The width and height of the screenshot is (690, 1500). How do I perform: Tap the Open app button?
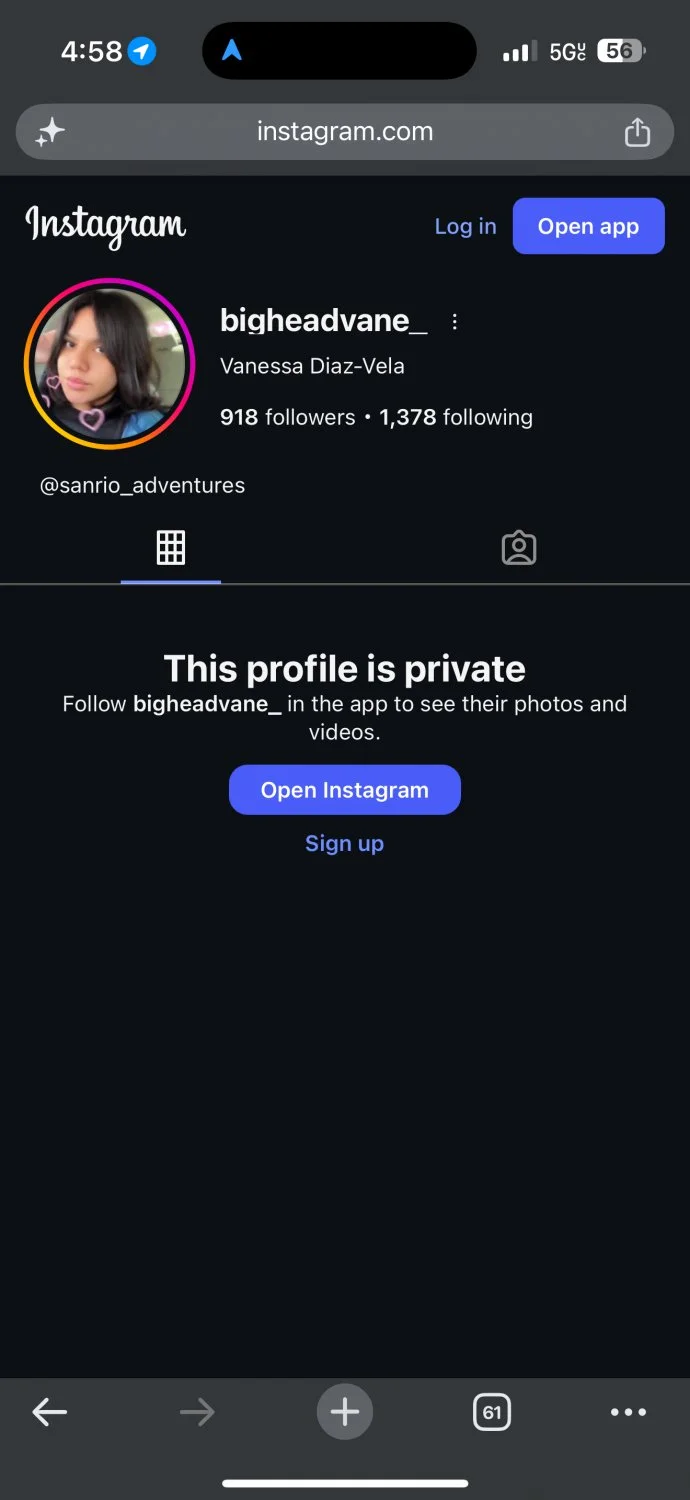coord(588,226)
